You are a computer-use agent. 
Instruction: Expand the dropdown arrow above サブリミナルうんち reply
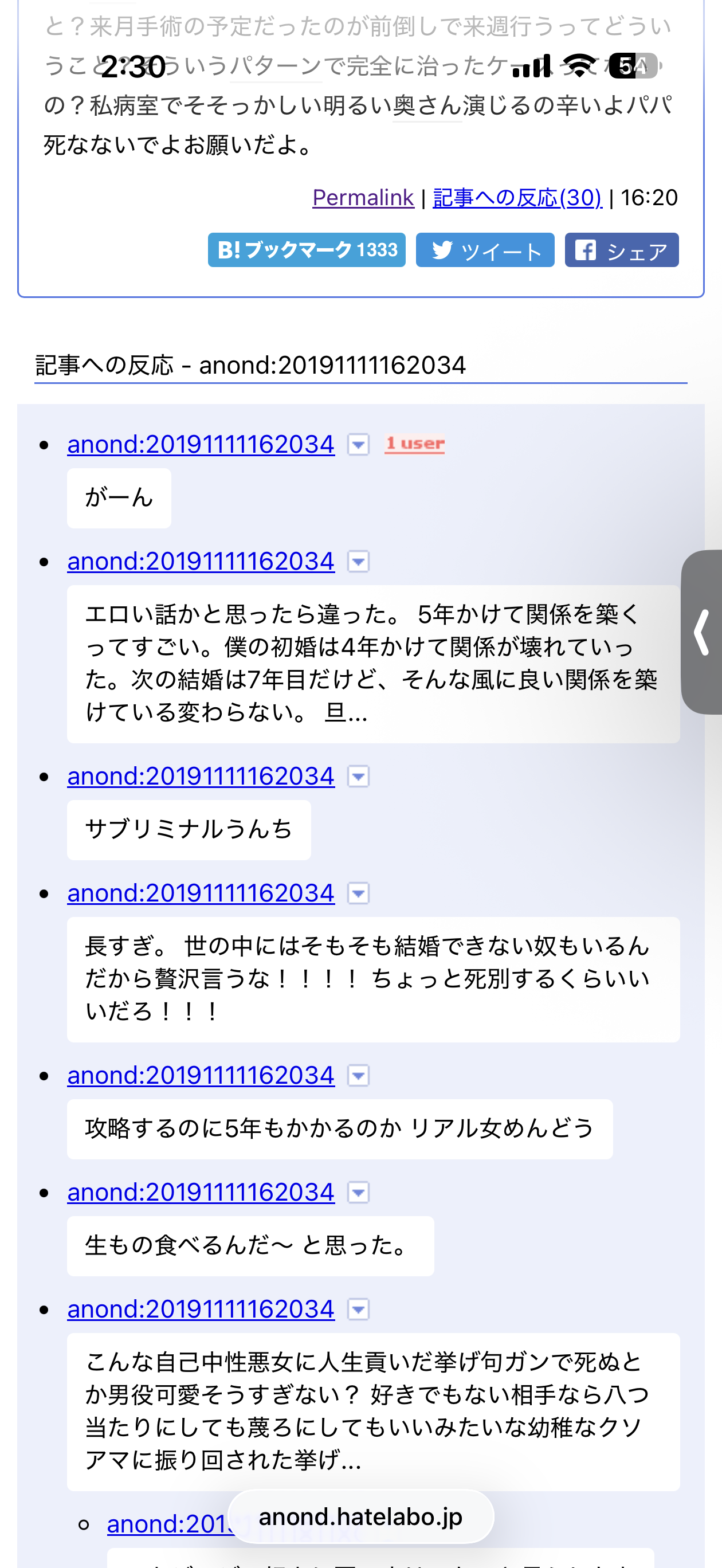tap(359, 776)
